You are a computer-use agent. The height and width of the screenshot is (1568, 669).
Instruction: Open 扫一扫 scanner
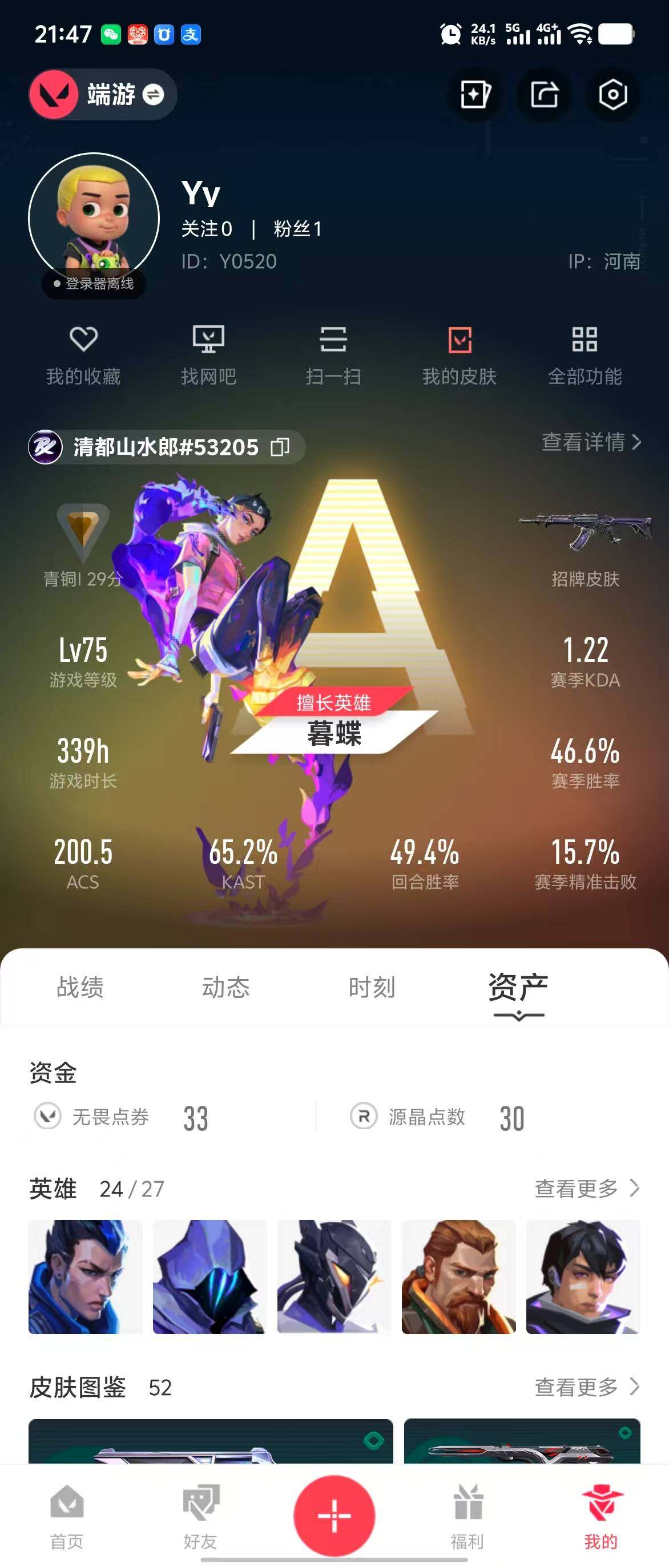(333, 355)
